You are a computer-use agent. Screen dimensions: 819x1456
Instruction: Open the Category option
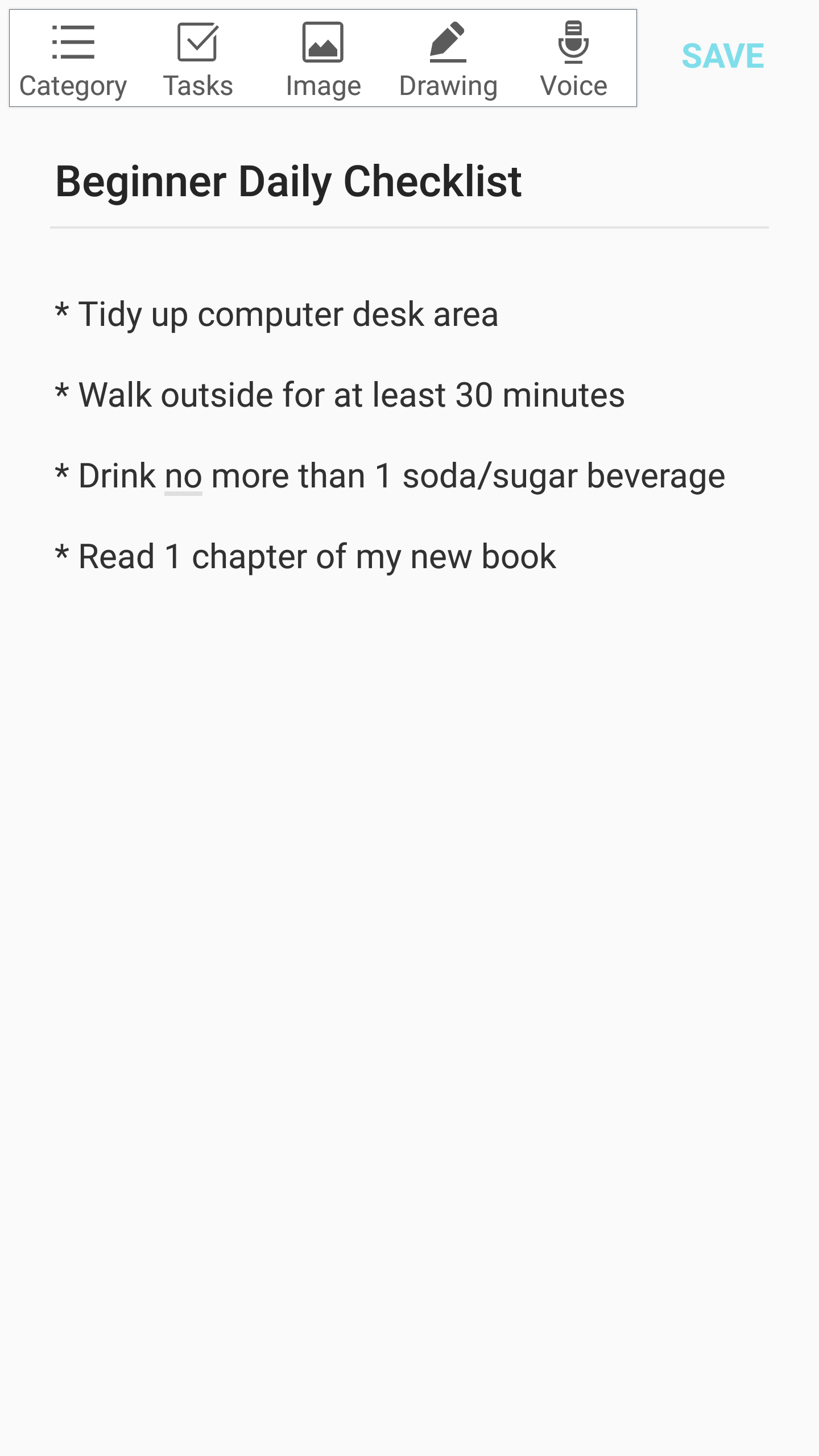(x=73, y=59)
